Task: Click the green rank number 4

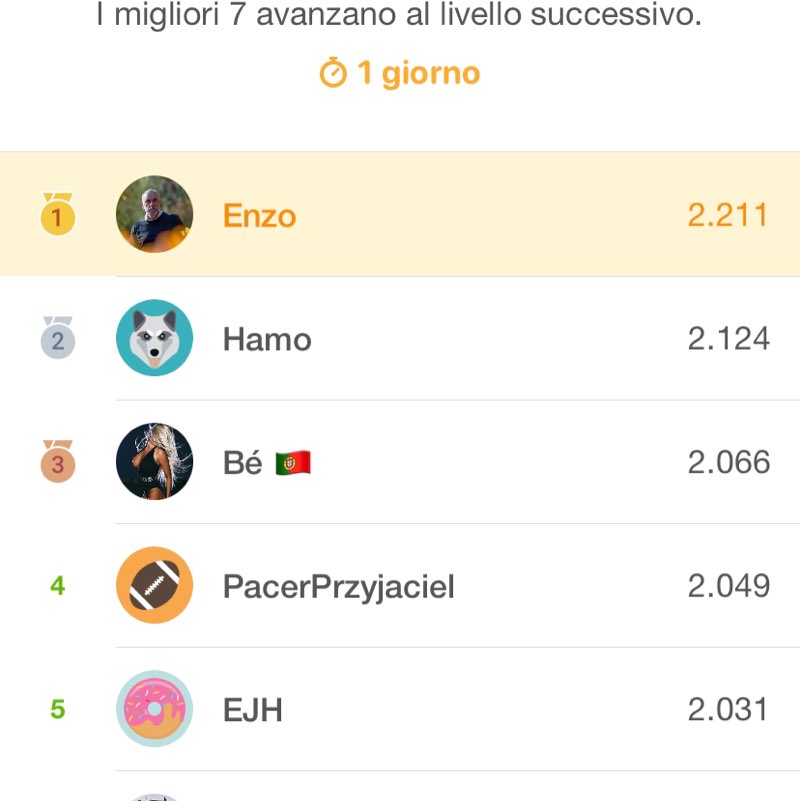Action: (x=57, y=586)
